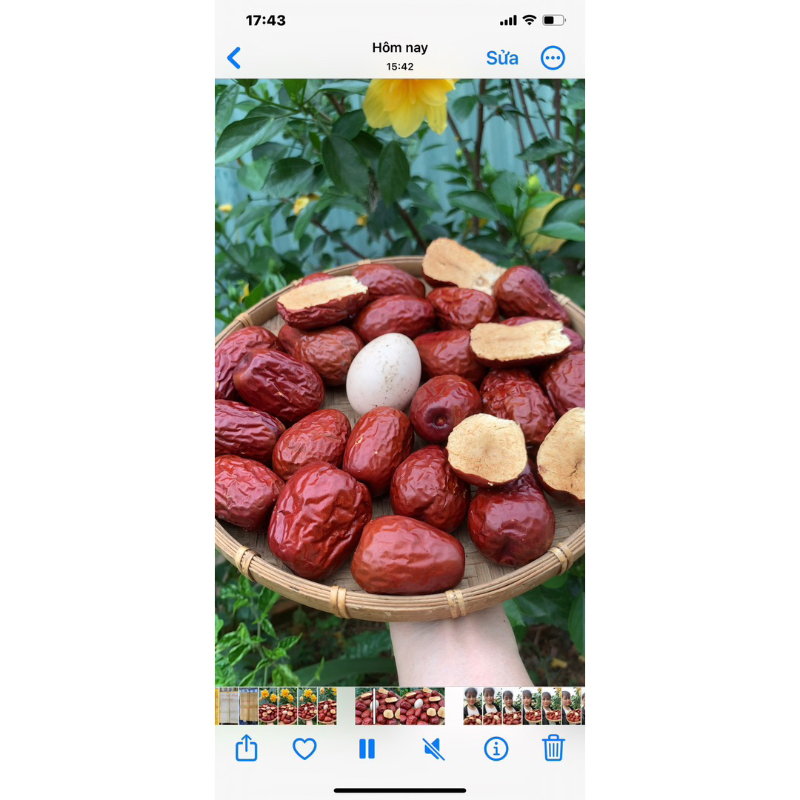Share this video
Viewport: 800px width, 800px height.
pyautogui.click(x=247, y=748)
